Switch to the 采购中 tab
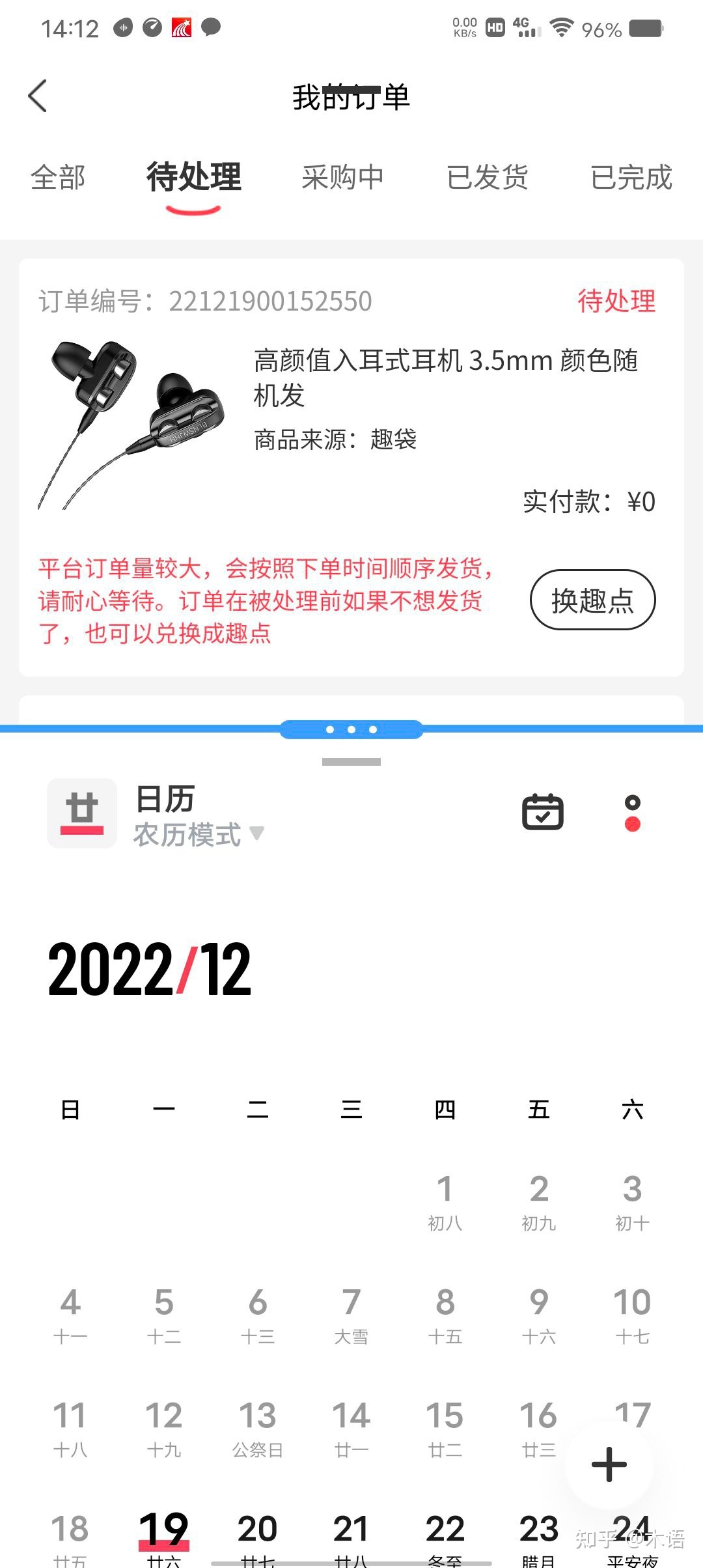703x1568 pixels. pyautogui.click(x=342, y=177)
